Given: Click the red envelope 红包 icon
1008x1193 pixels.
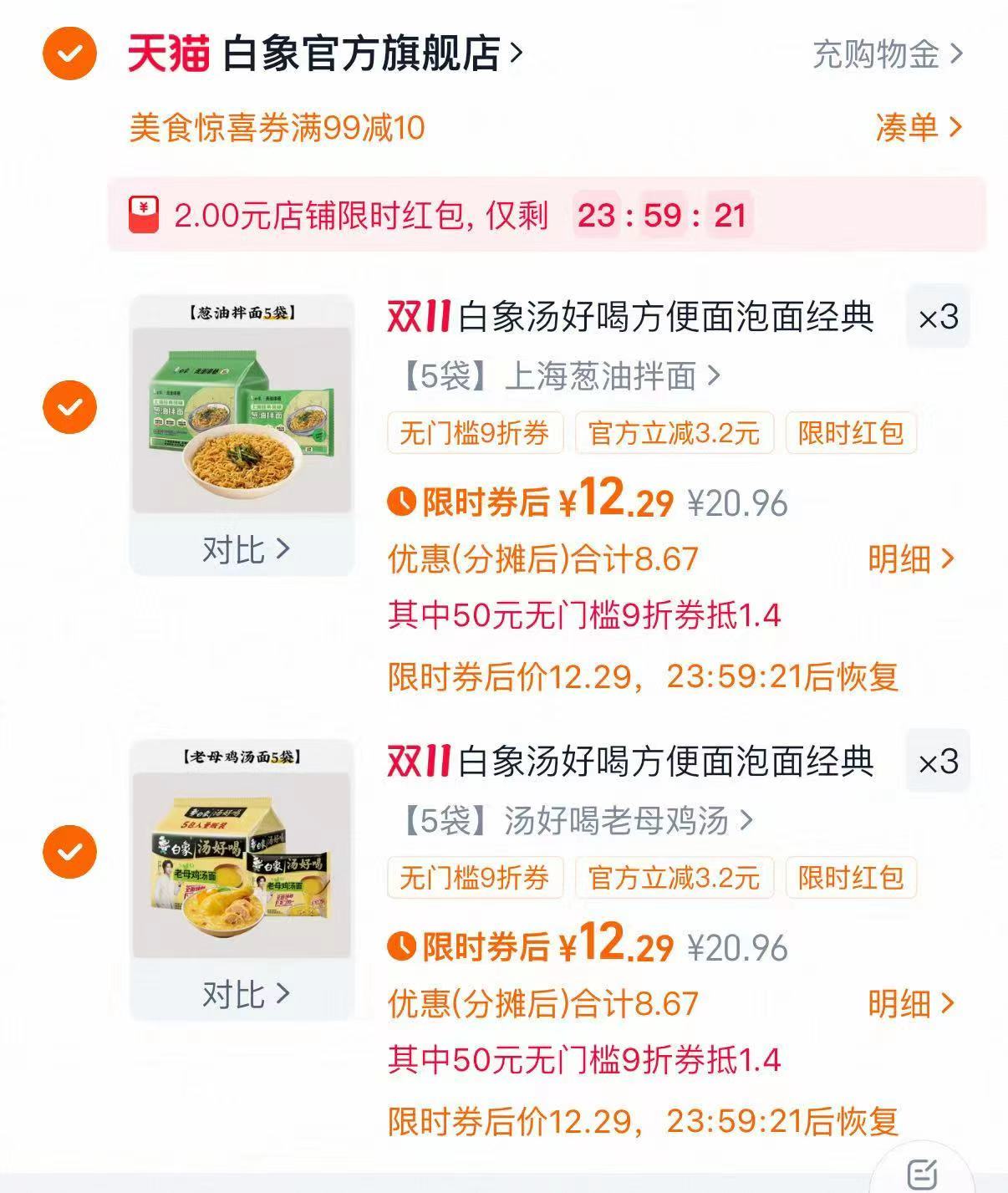Looking at the screenshot, I should (144, 215).
